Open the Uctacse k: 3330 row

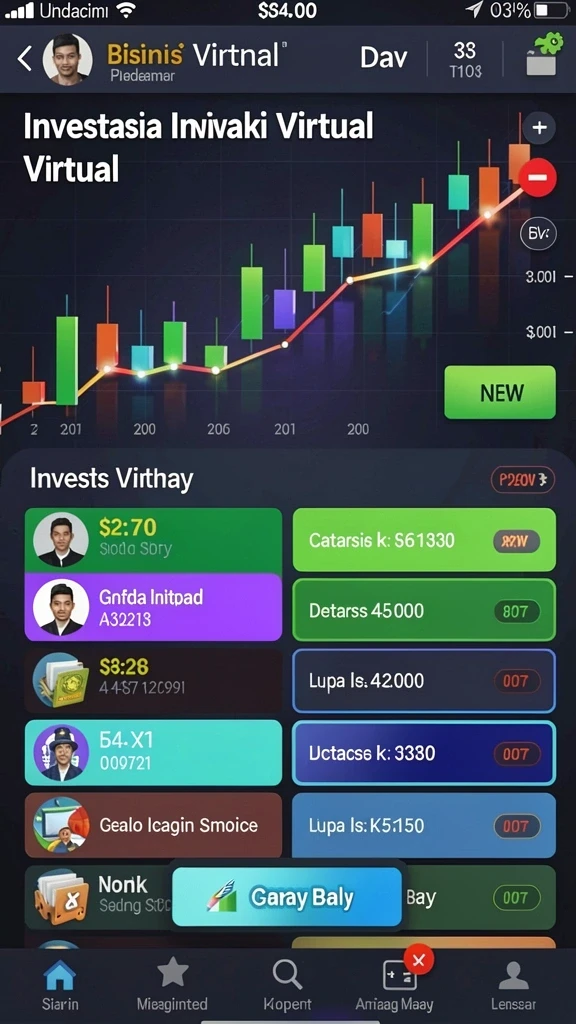[x=424, y=753]
